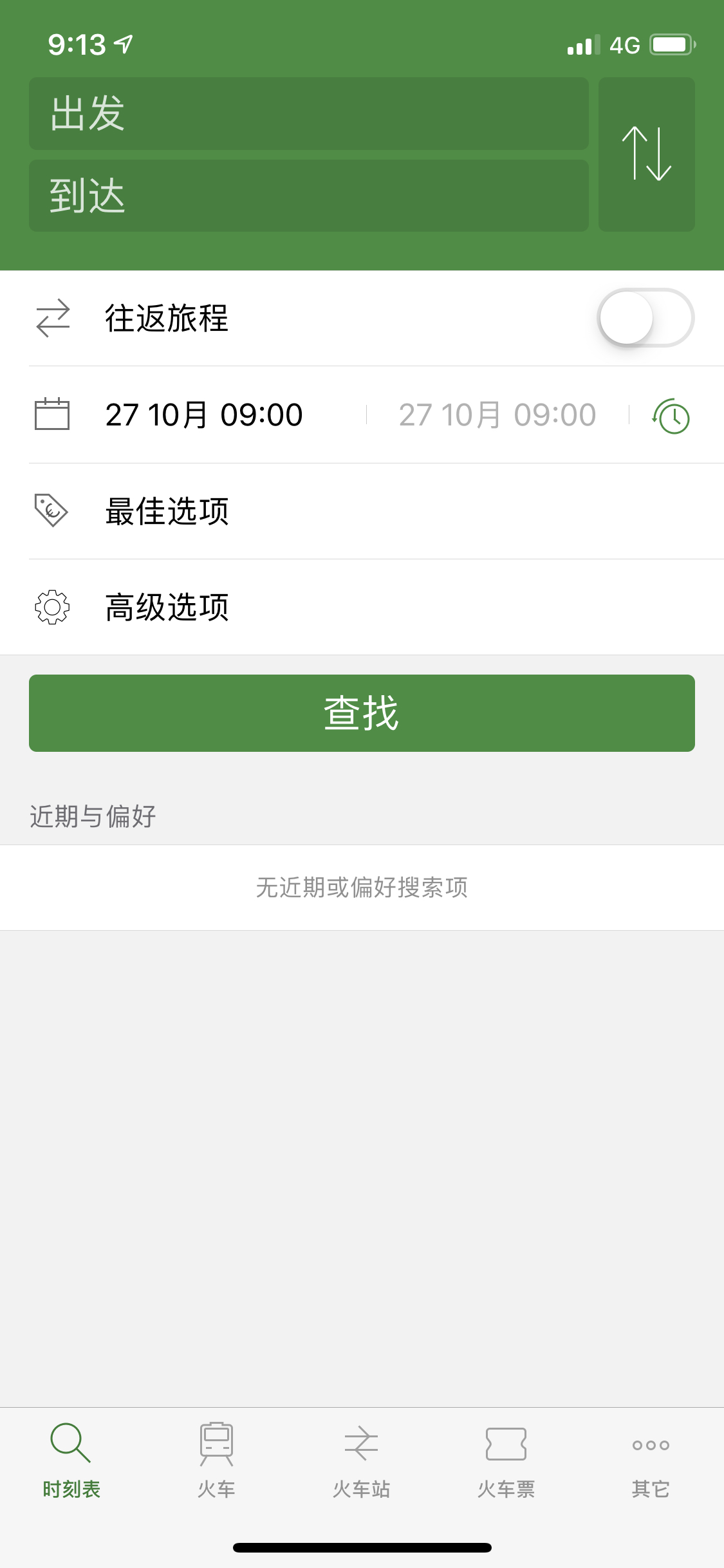The image size is (724, 1568).
Task: Enable the 往返旅程 round-trip switch
Action: point(645,318)
